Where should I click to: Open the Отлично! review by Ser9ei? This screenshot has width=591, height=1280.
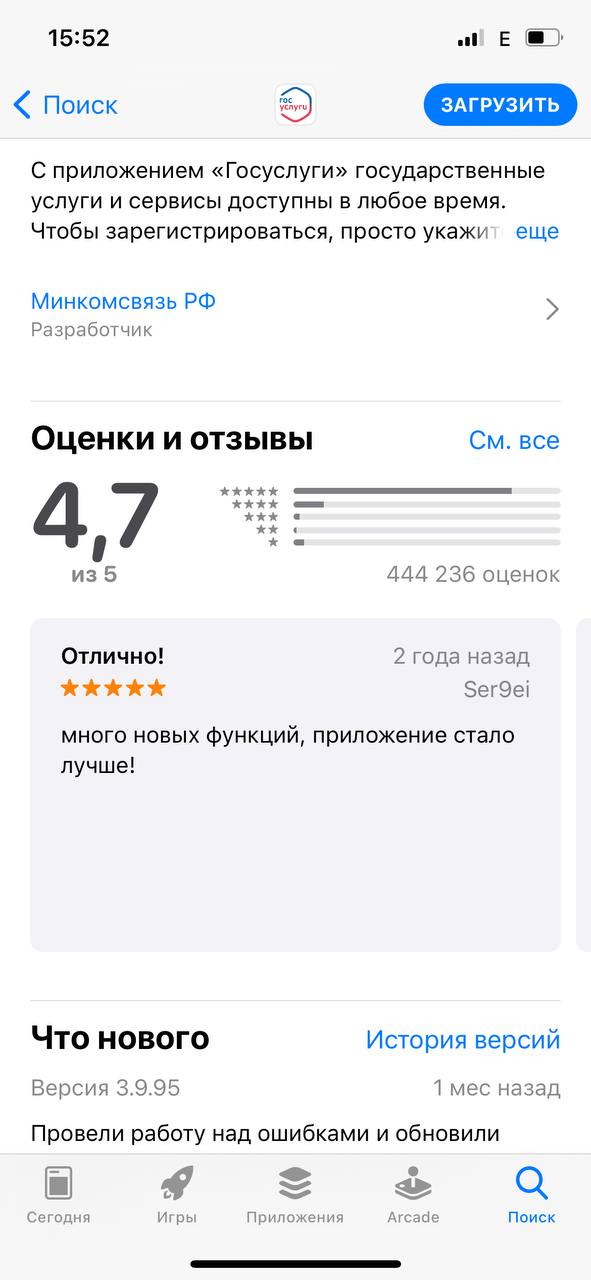295,785
